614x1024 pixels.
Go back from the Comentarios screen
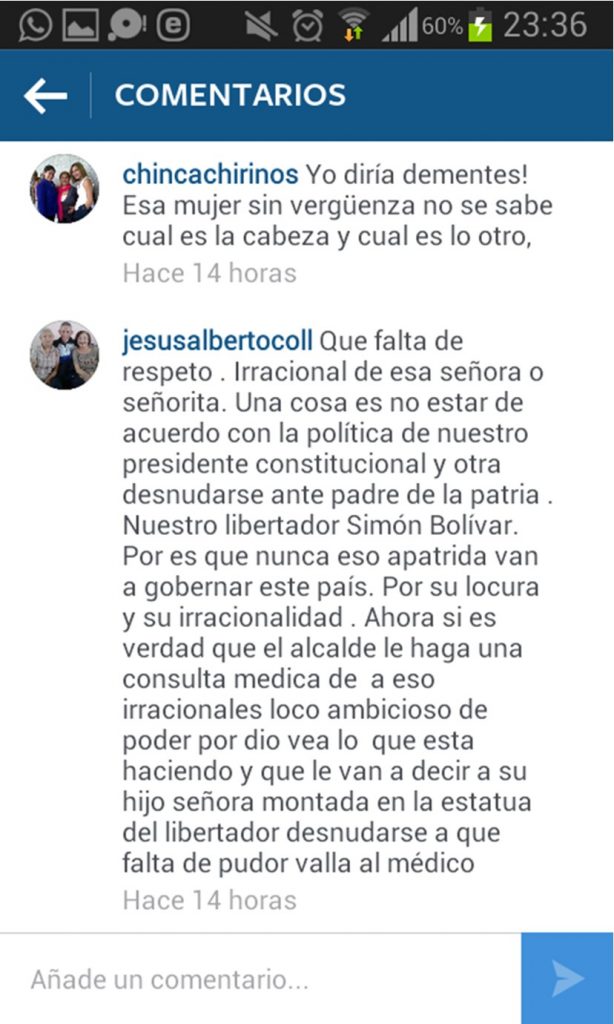(x=45, y=96)
